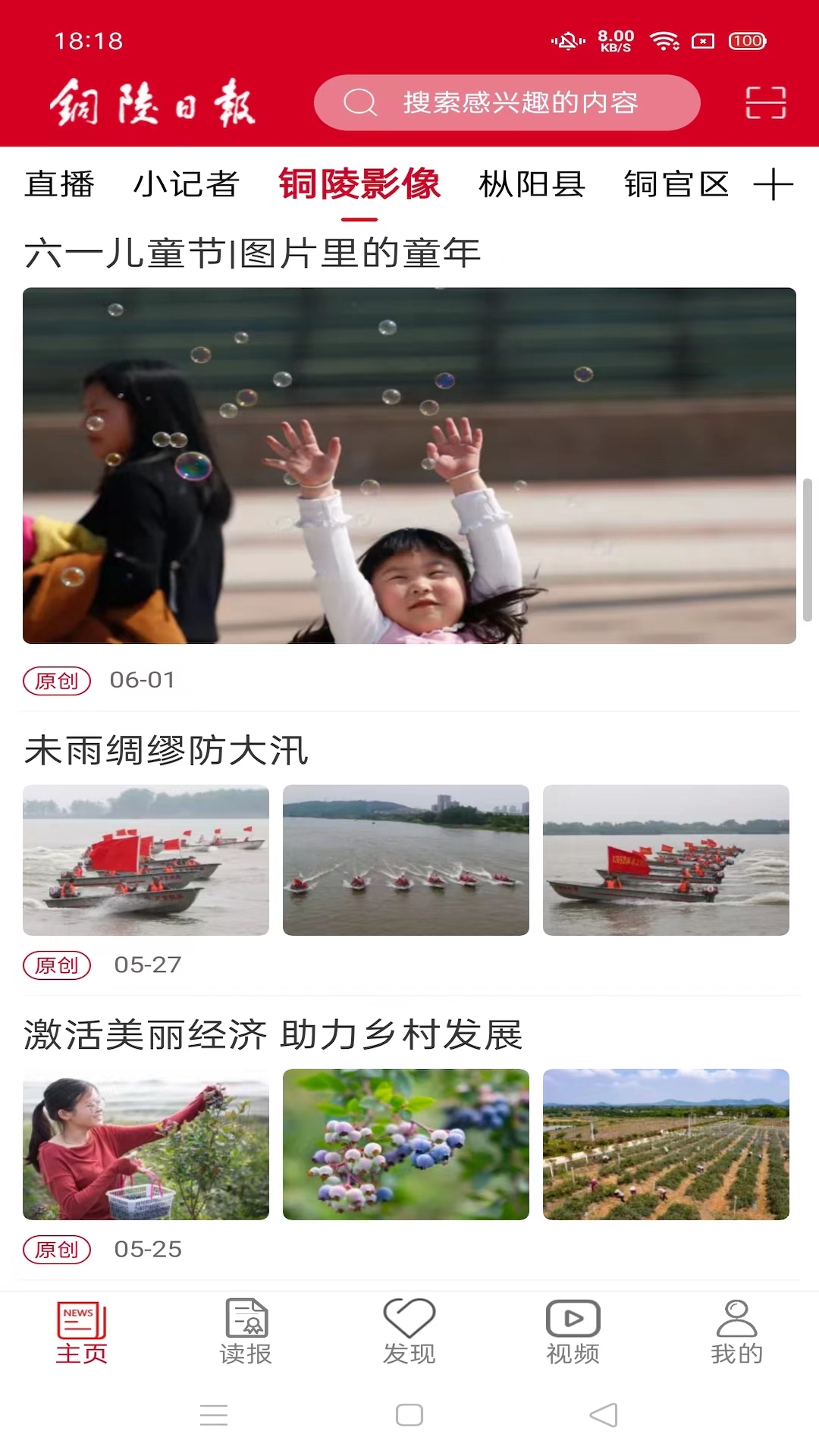
Task: Select the 铜官区 tab
Action: [676, 184]
